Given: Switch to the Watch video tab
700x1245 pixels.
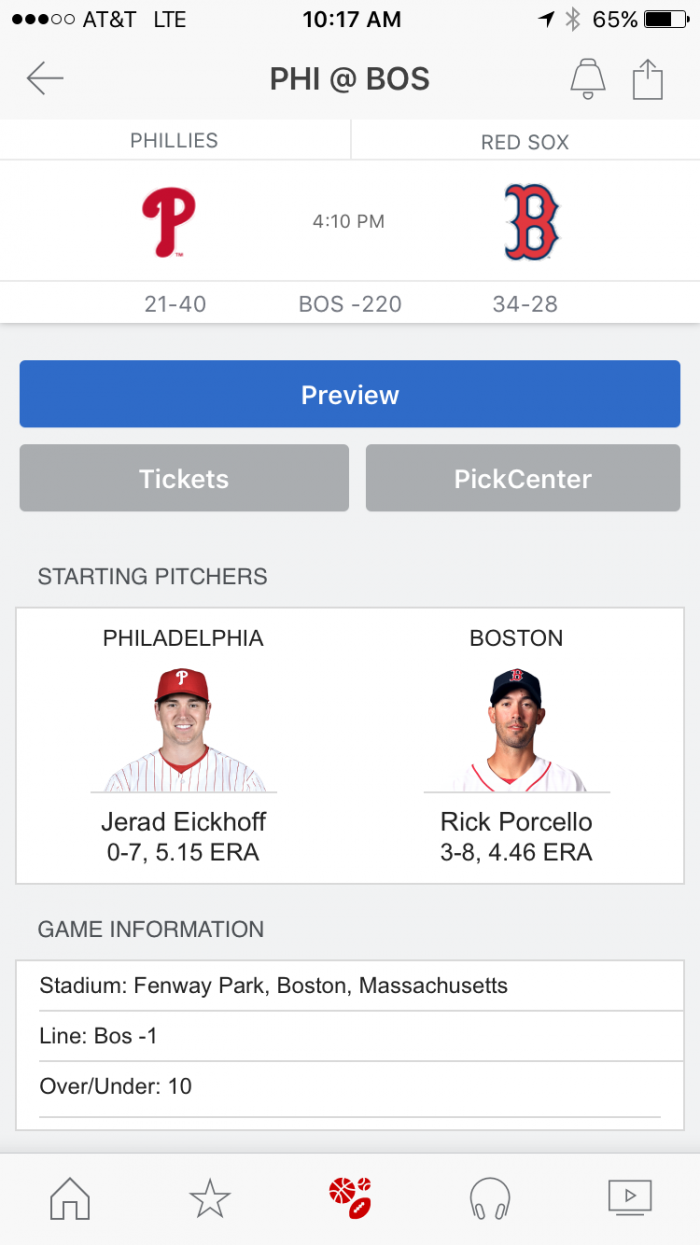Looking at the screenshot, I should [x=630, y=1197].
